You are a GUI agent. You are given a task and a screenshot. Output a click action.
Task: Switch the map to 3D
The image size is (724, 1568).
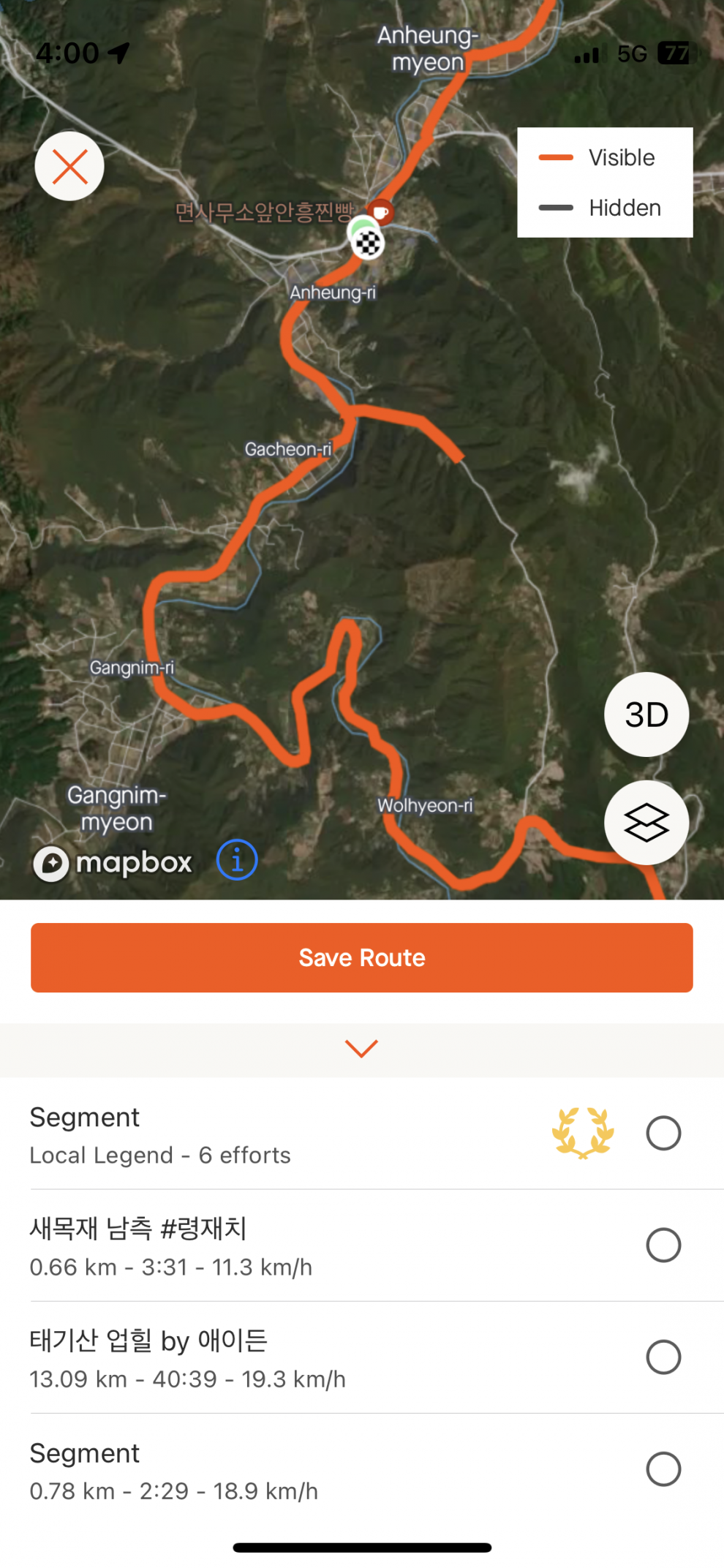646,715
